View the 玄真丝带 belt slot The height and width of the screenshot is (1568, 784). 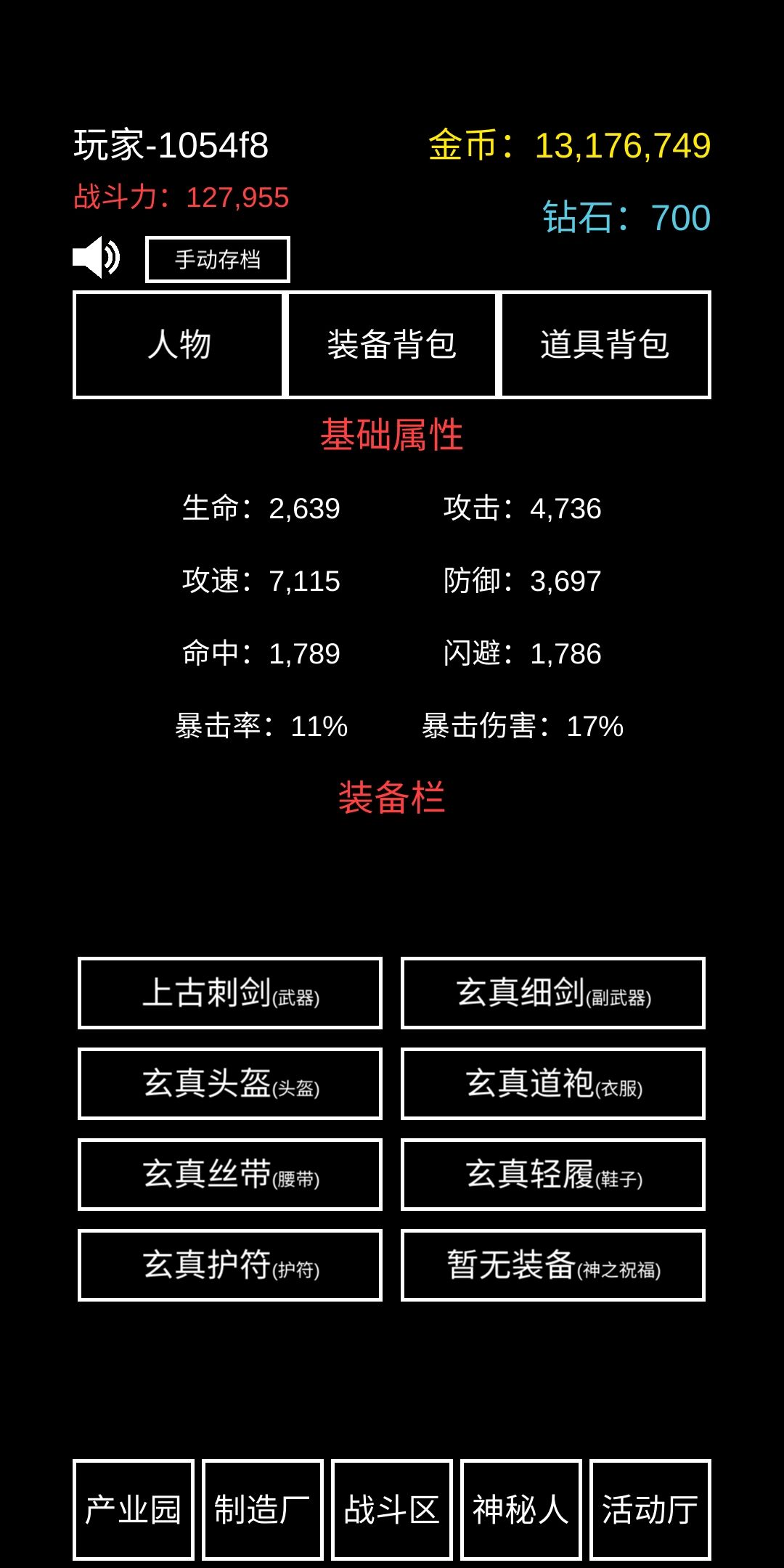click(x=230, y=1175)
